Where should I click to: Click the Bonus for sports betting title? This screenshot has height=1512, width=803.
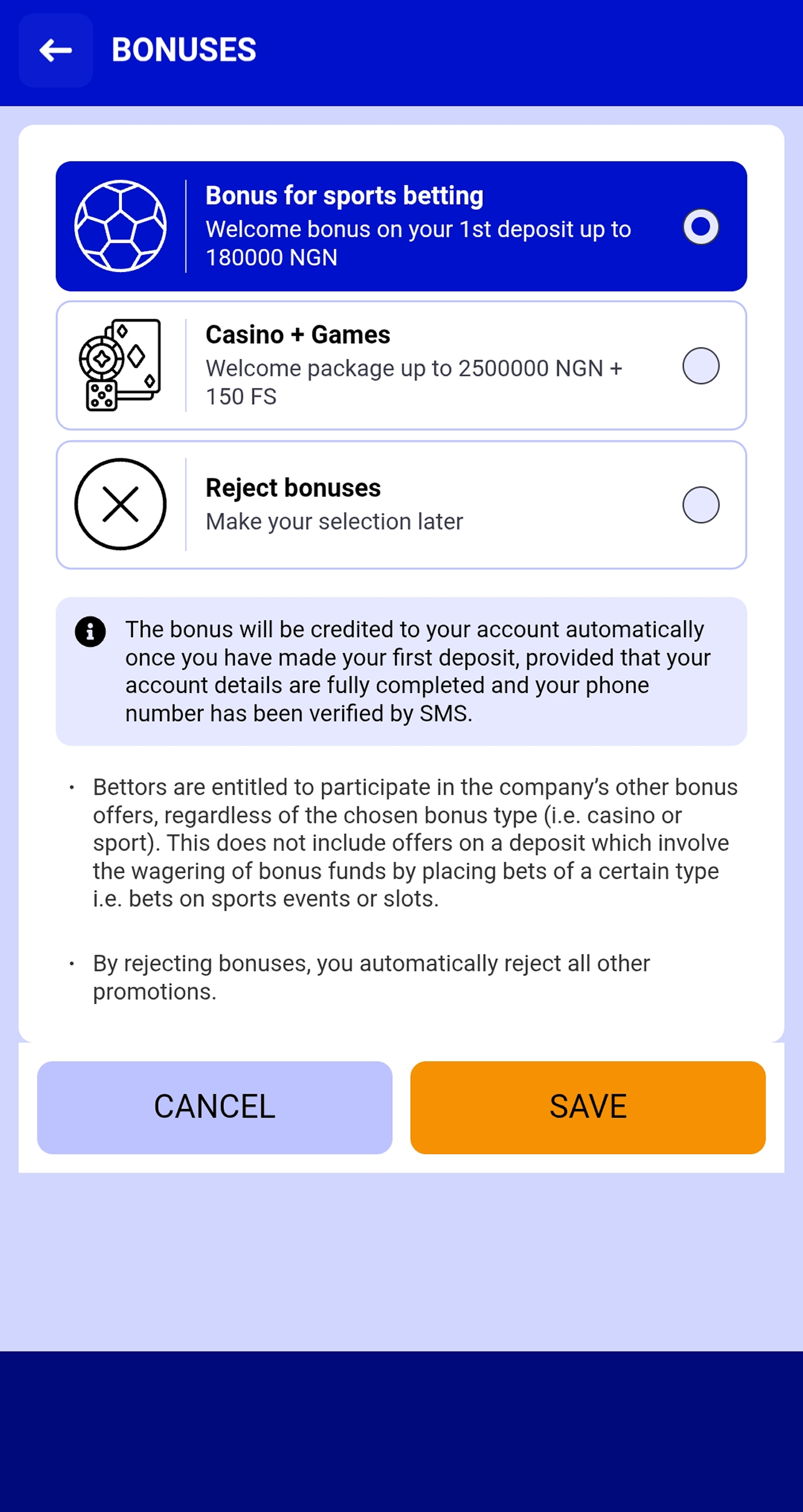pyautogui.click(x=344, y=195)
